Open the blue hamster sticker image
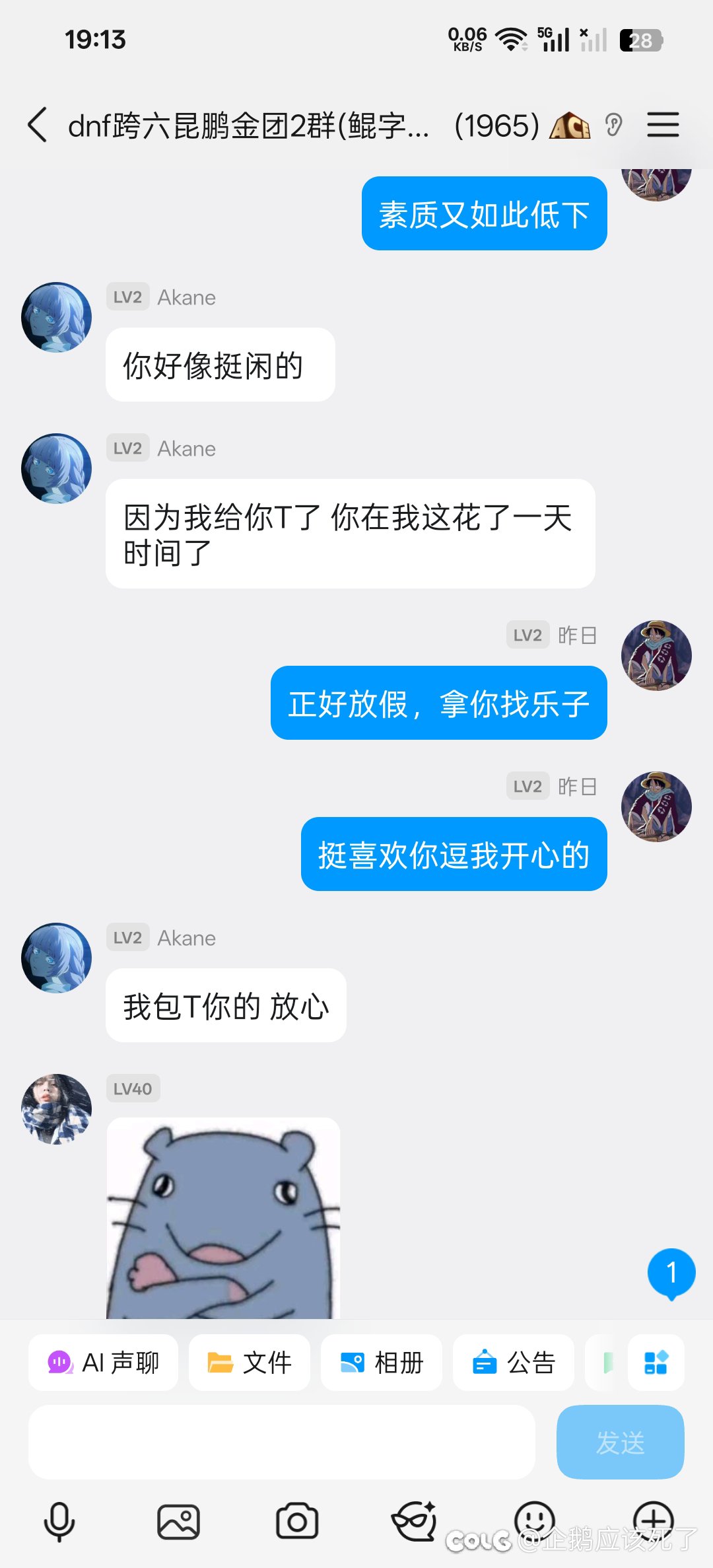Screen dimensions: 713x1568 [x=223, y=1218]
